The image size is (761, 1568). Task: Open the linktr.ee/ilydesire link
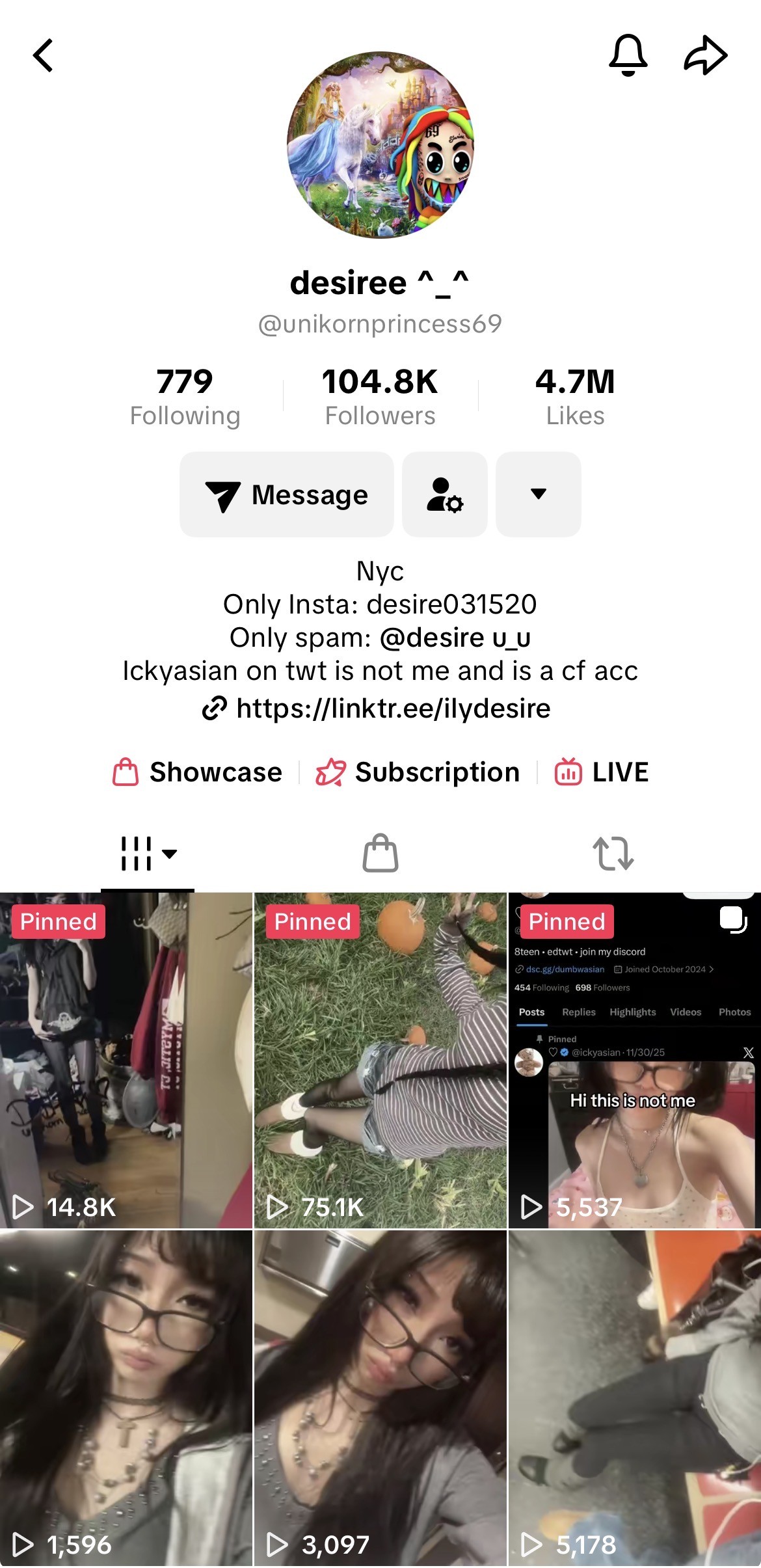[392, 708]
